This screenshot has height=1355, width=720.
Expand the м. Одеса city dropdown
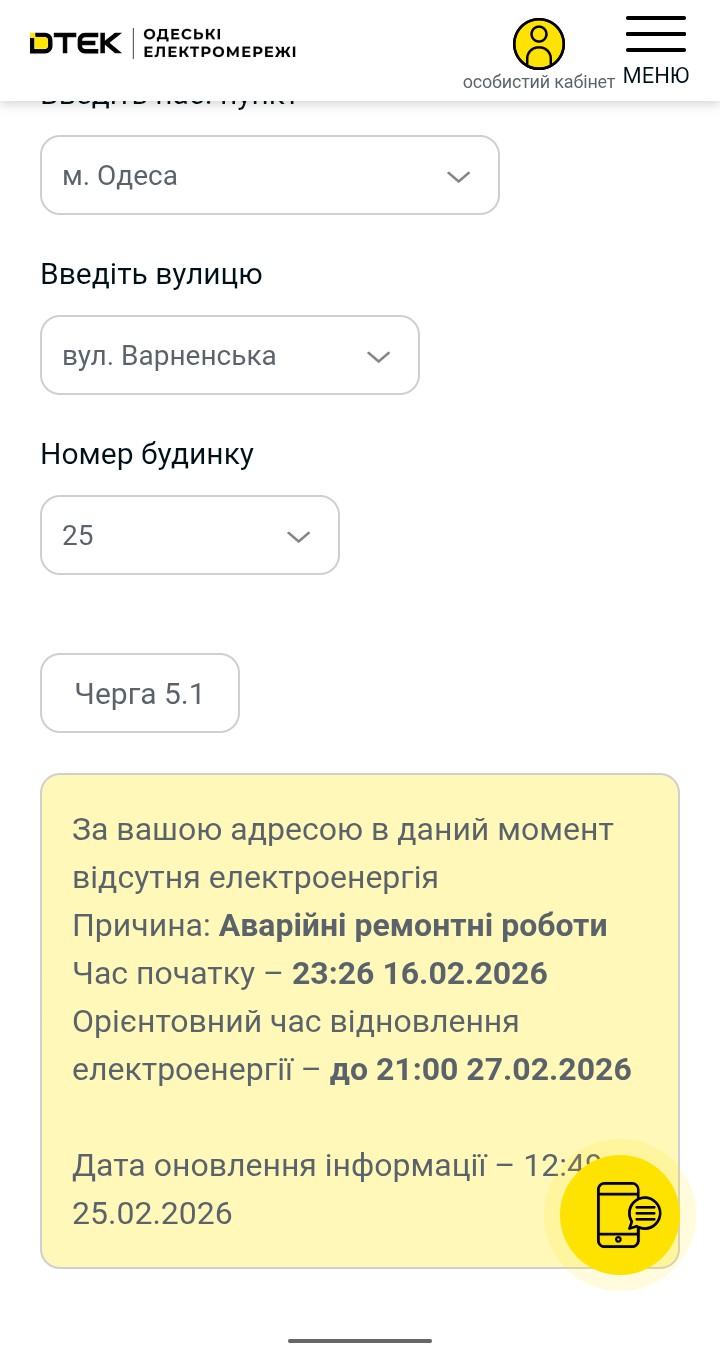point(270,176)
